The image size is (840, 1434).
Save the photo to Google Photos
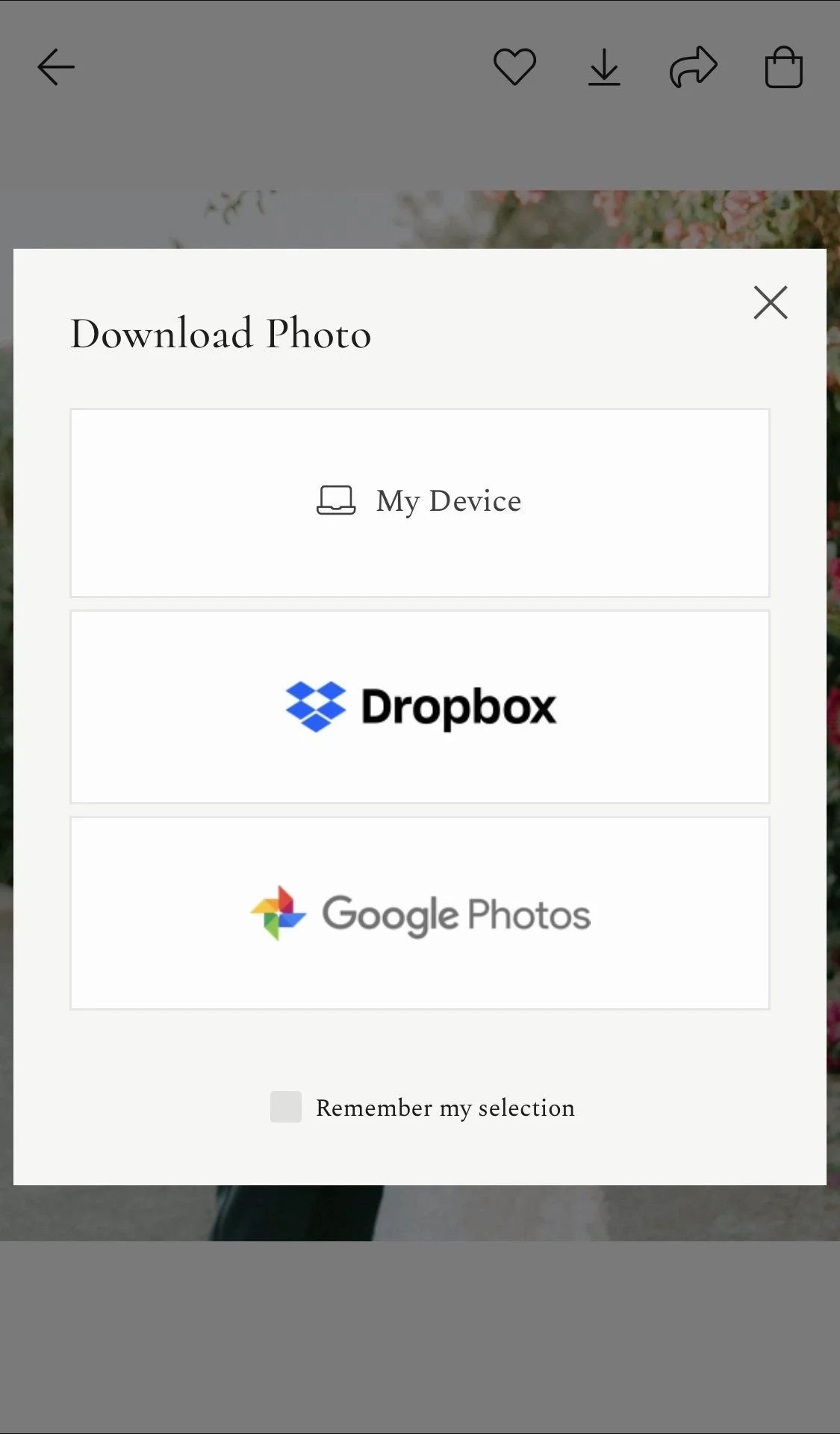tap(420, 913)
